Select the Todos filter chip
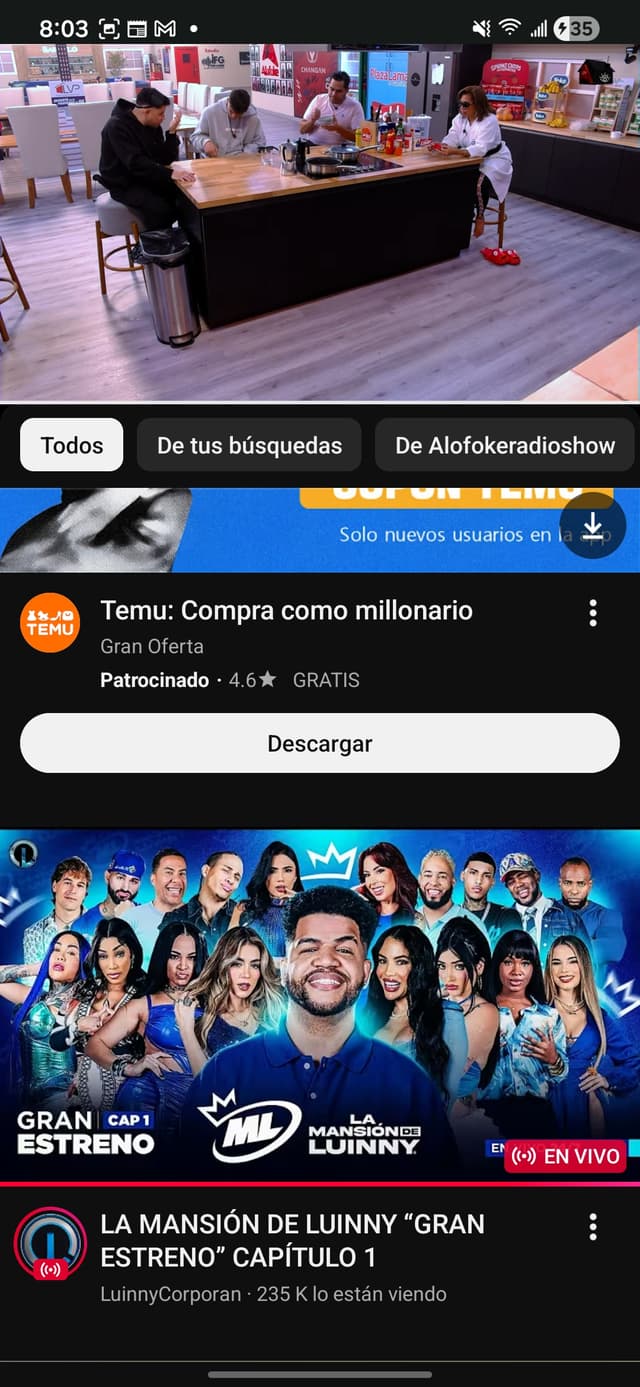640x1387 pixels. pyautogui.click(x=71, y=445)
